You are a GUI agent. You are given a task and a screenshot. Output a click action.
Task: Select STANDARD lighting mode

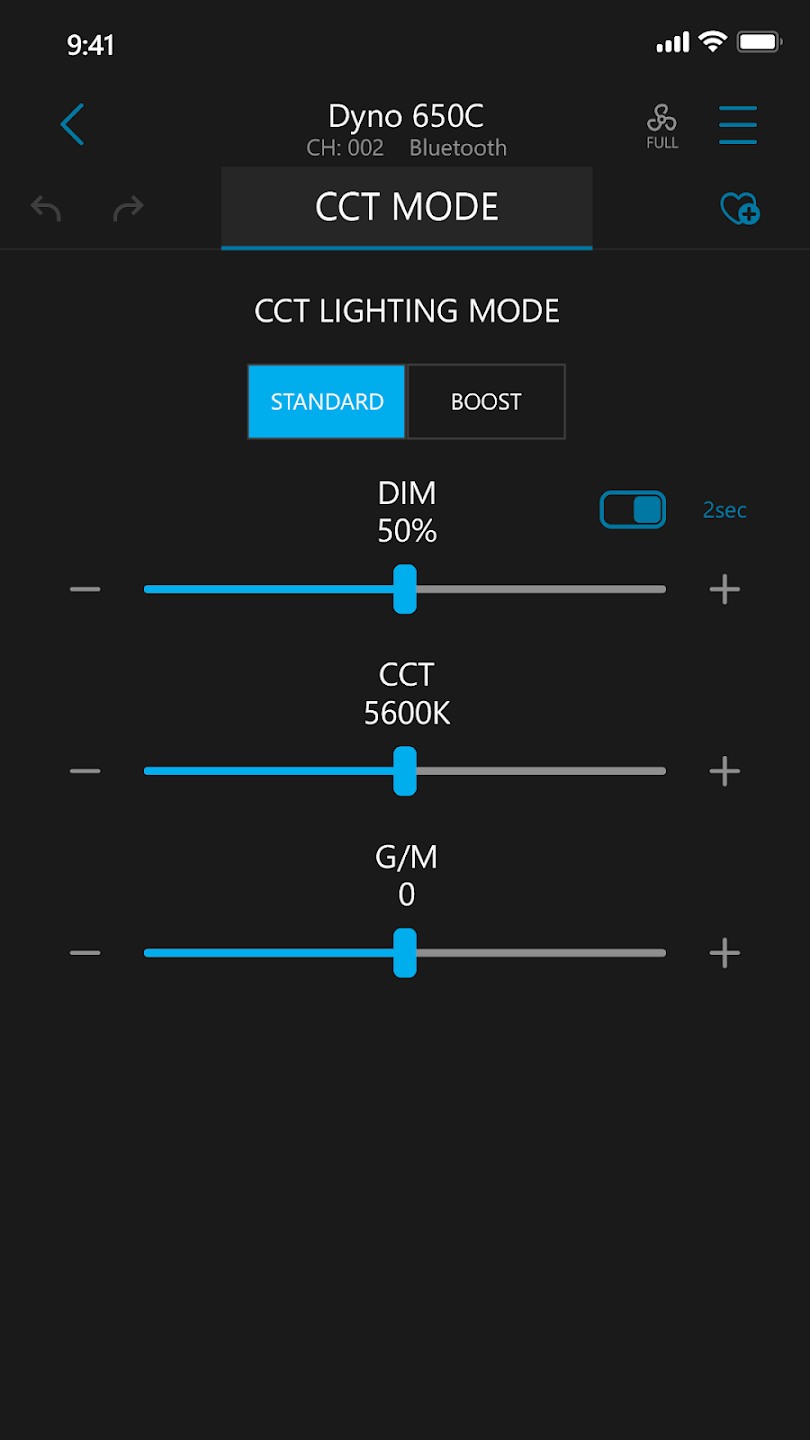327,401
